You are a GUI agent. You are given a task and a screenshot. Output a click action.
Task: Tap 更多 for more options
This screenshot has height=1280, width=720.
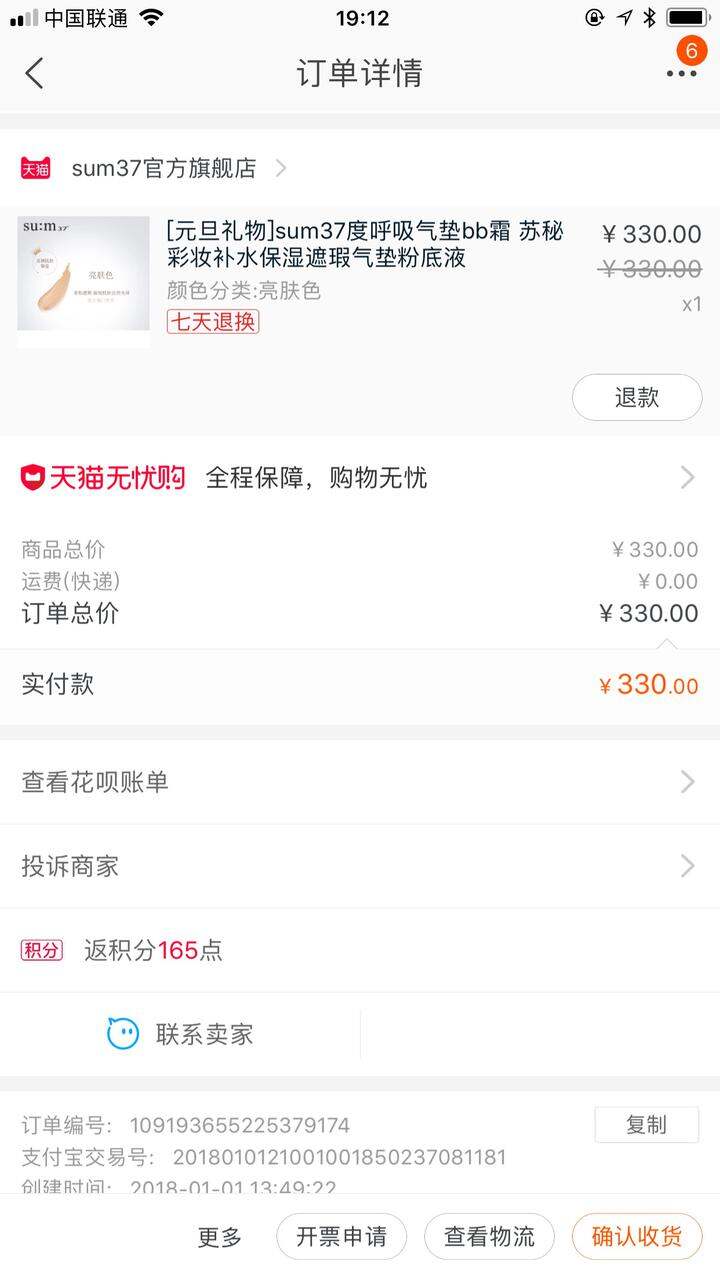point(219,1237)
